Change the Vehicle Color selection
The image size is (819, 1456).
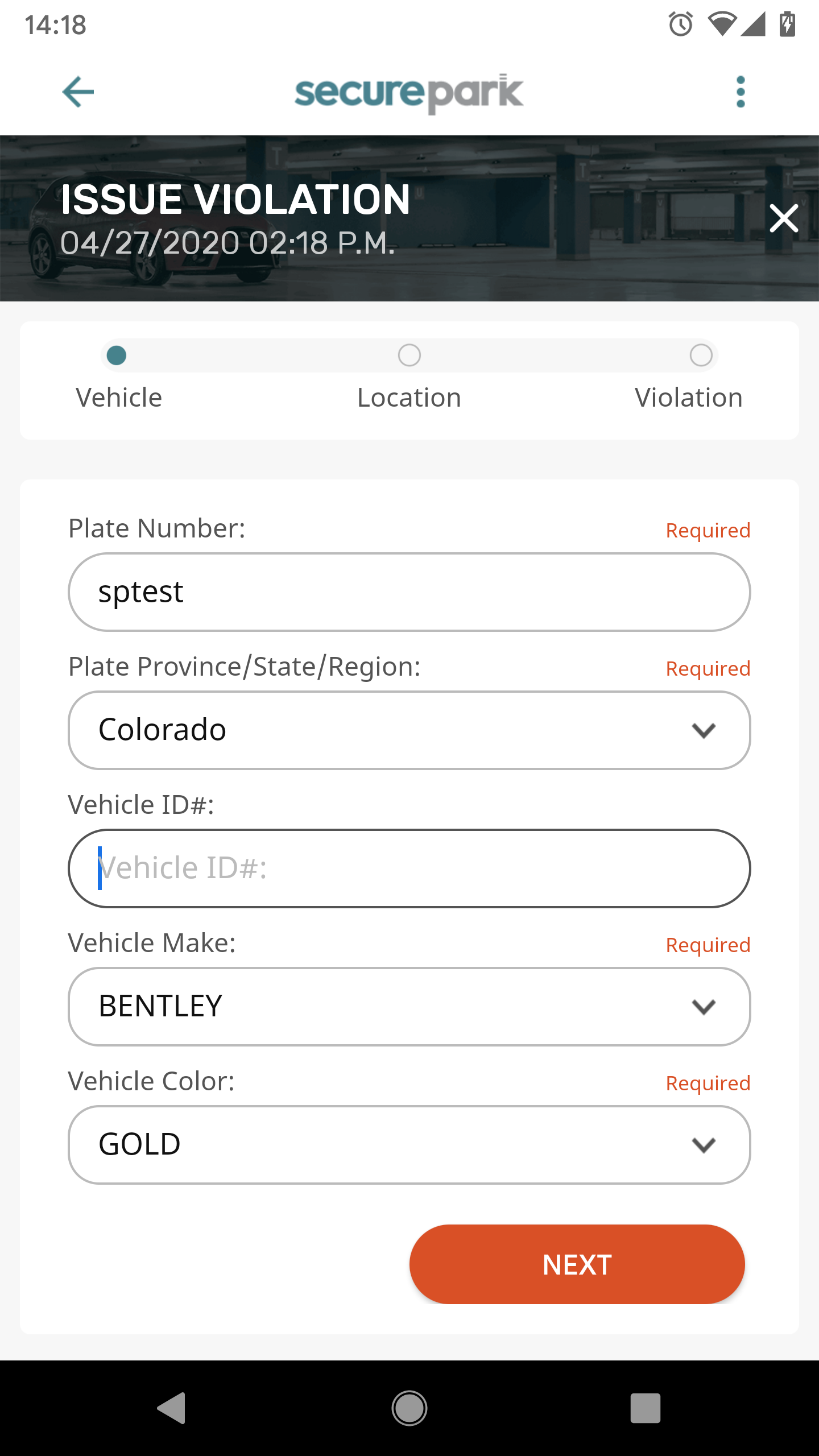pyautogui.click(x=409, y=1145)
